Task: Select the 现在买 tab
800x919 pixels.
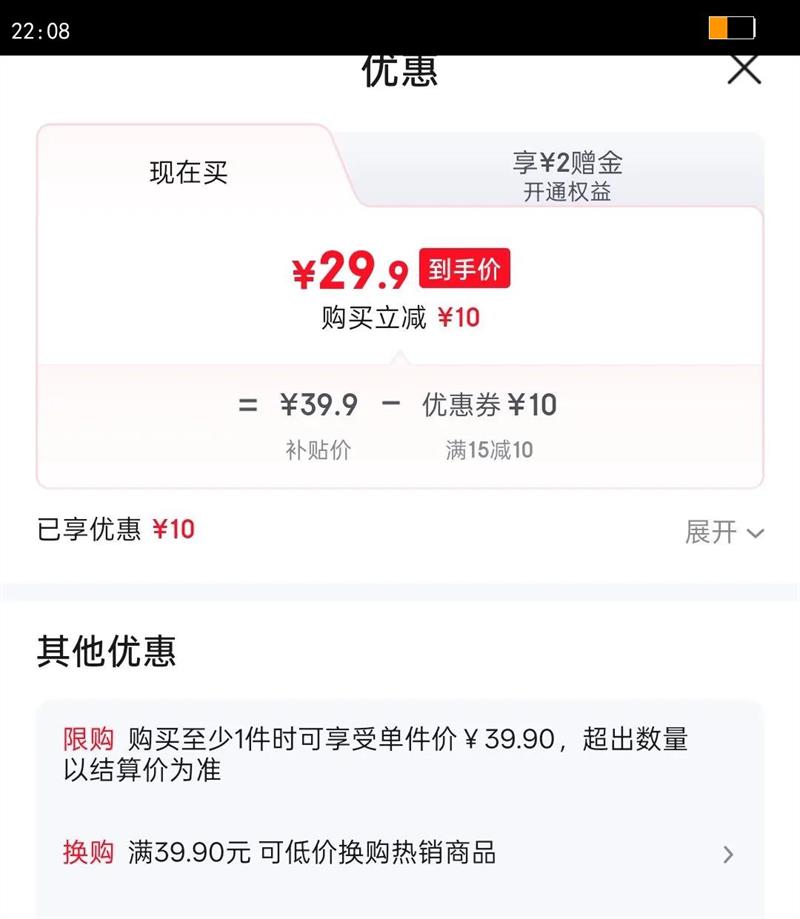Action: click(x=189, y=172)
